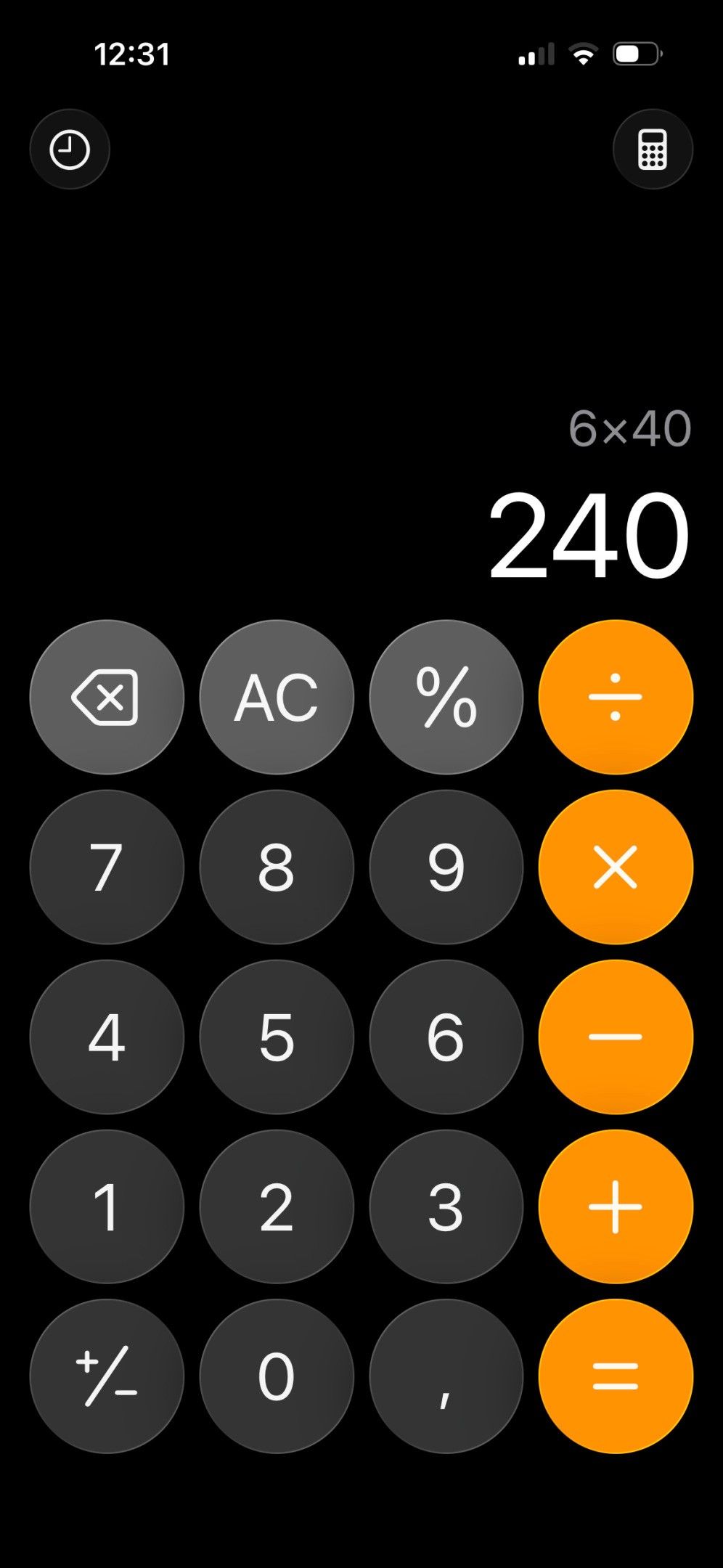Screen dimensions: 723x1568
Task: Enter the digit 8
Action: tap(277, 867)
